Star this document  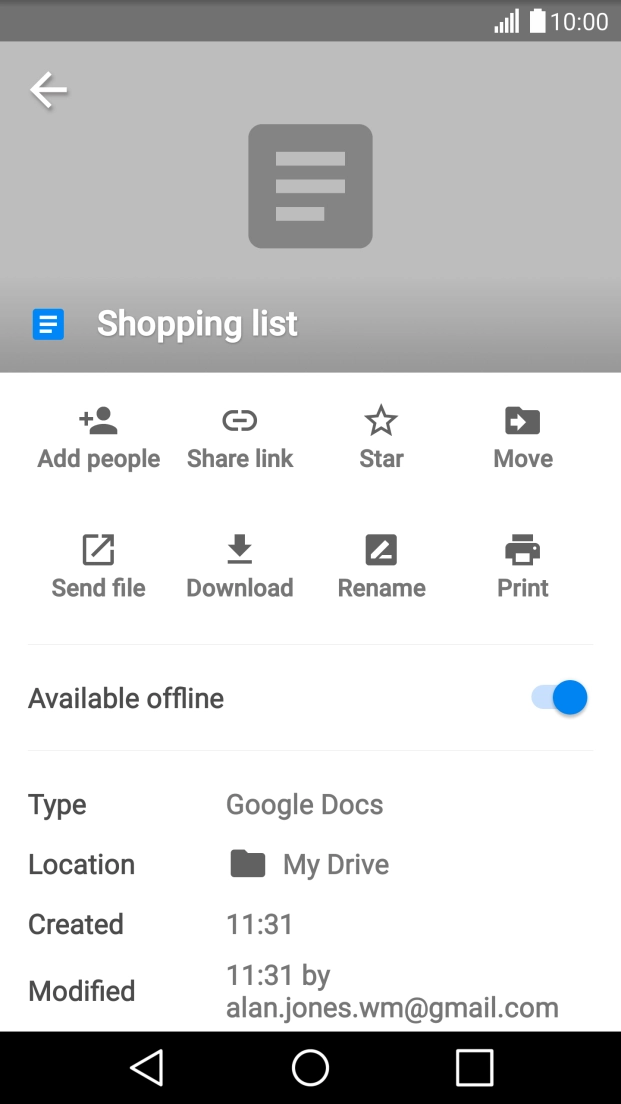pyautogui.click(x=381, y=438)
